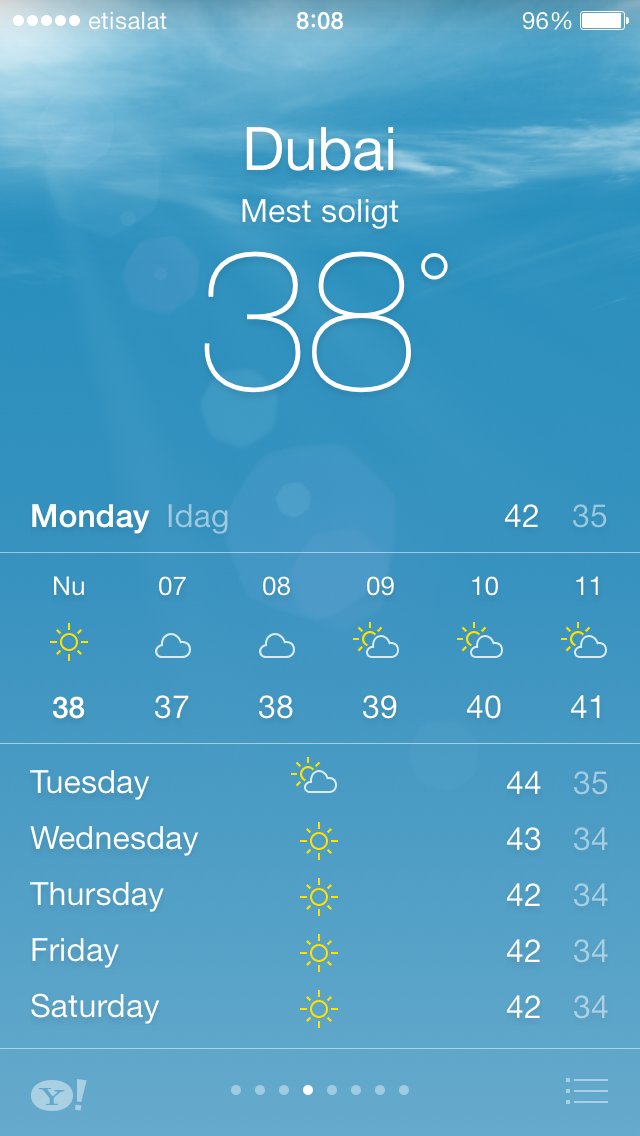The height and width of the screenshot is (1136, 640).
Task: Tap the city page indicator dots
Action: pos(320,1090)
